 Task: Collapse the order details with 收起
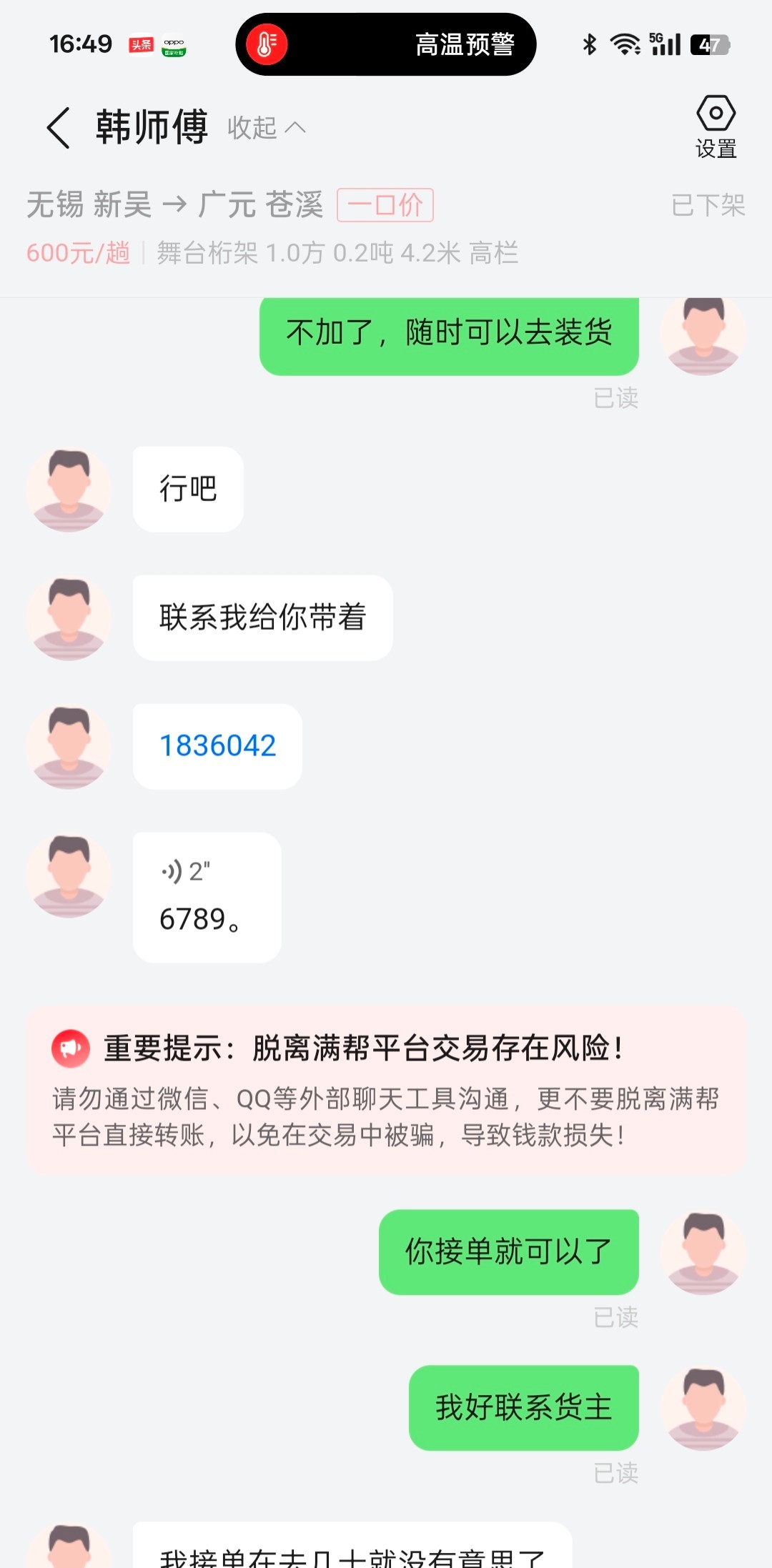coord(266,128)
